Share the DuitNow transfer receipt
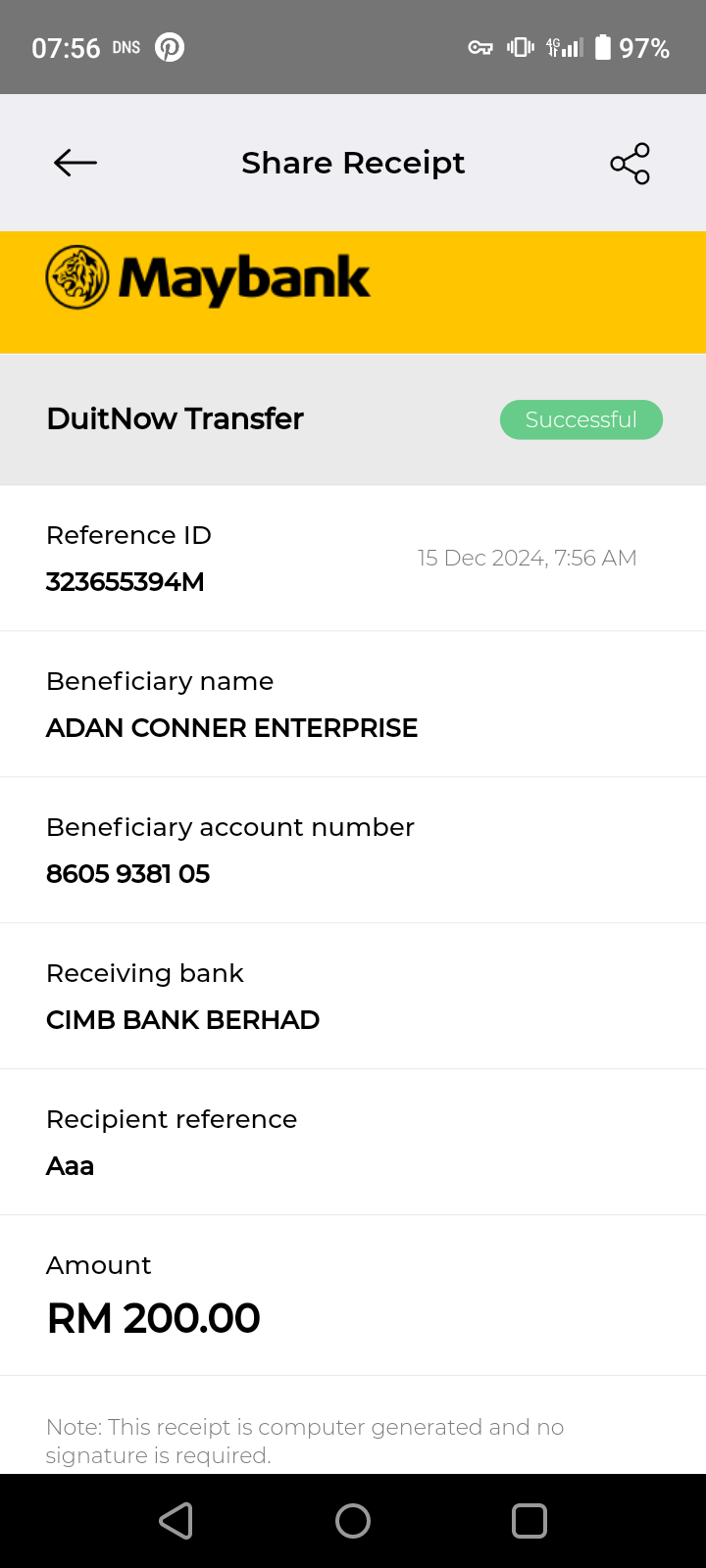The image size is (706, 1568). [630, 164]
